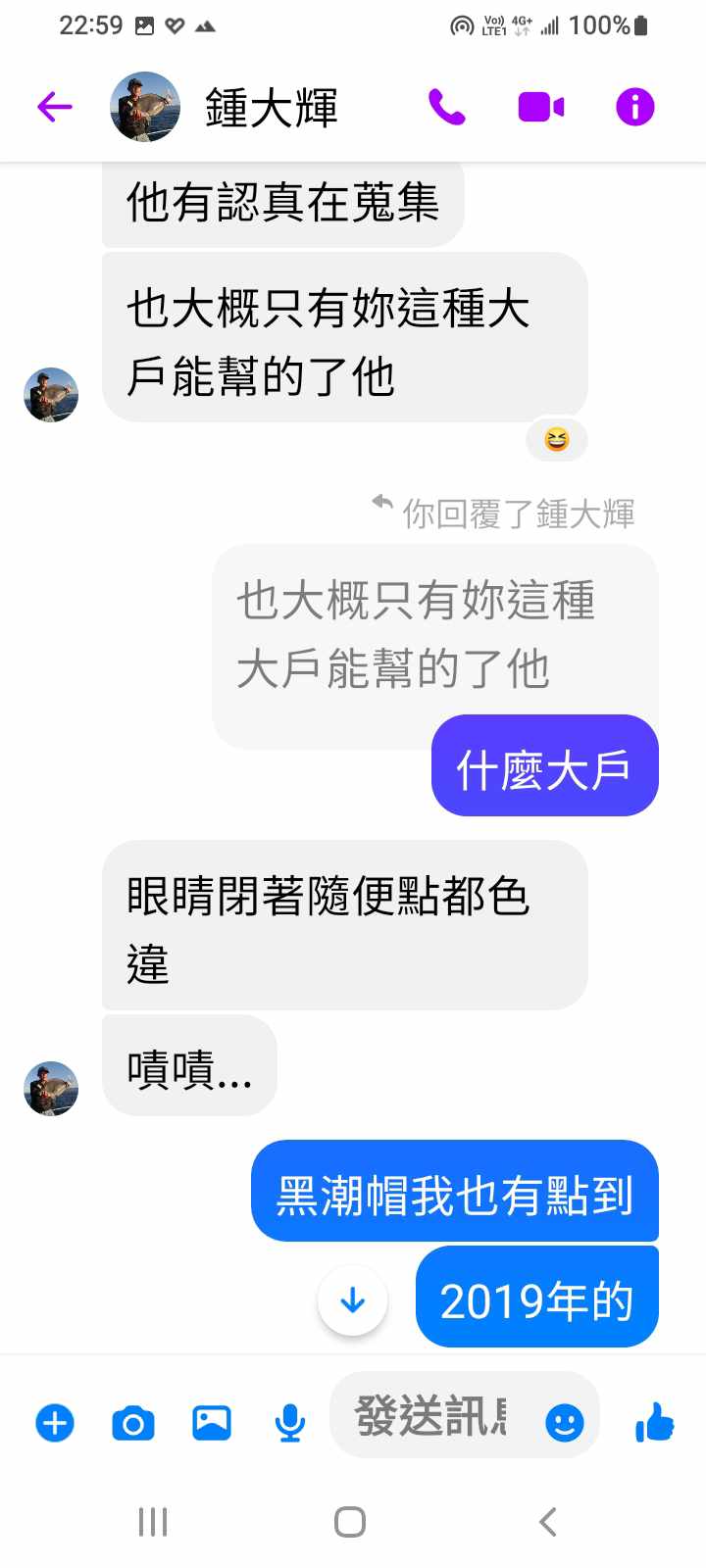
Task: Open the camera to take a photo
Action: point(133,1422)
